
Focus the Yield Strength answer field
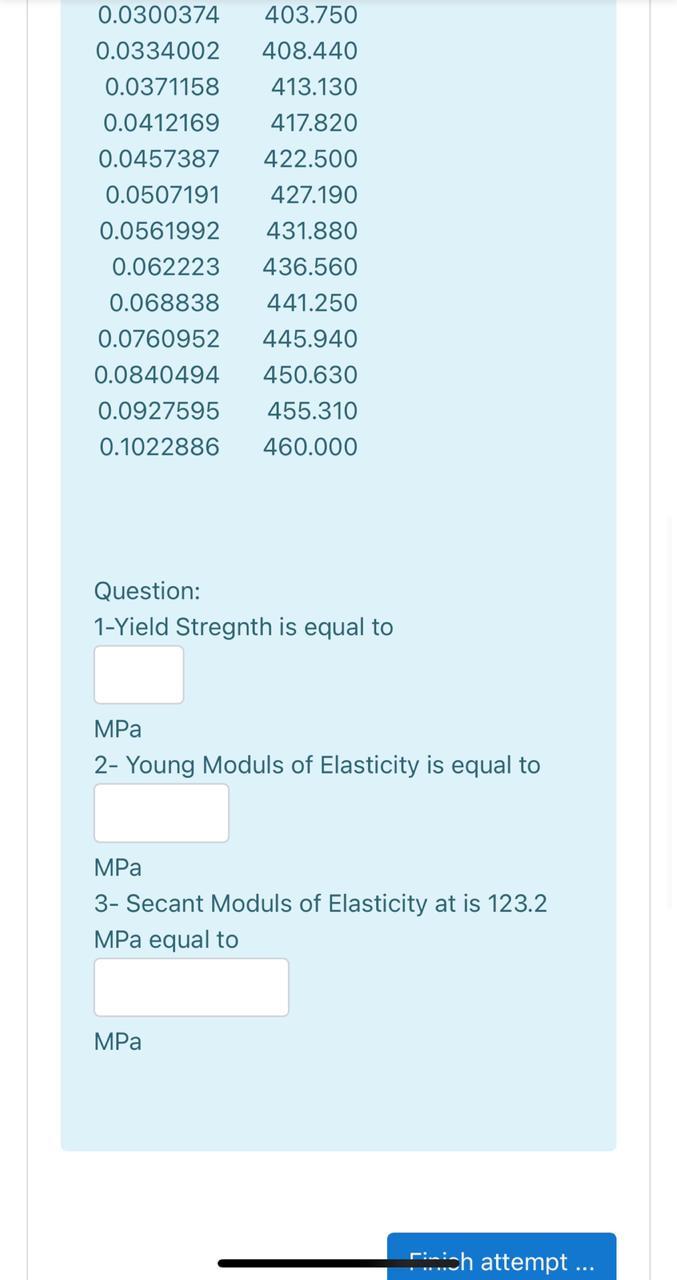coord(139,675)
